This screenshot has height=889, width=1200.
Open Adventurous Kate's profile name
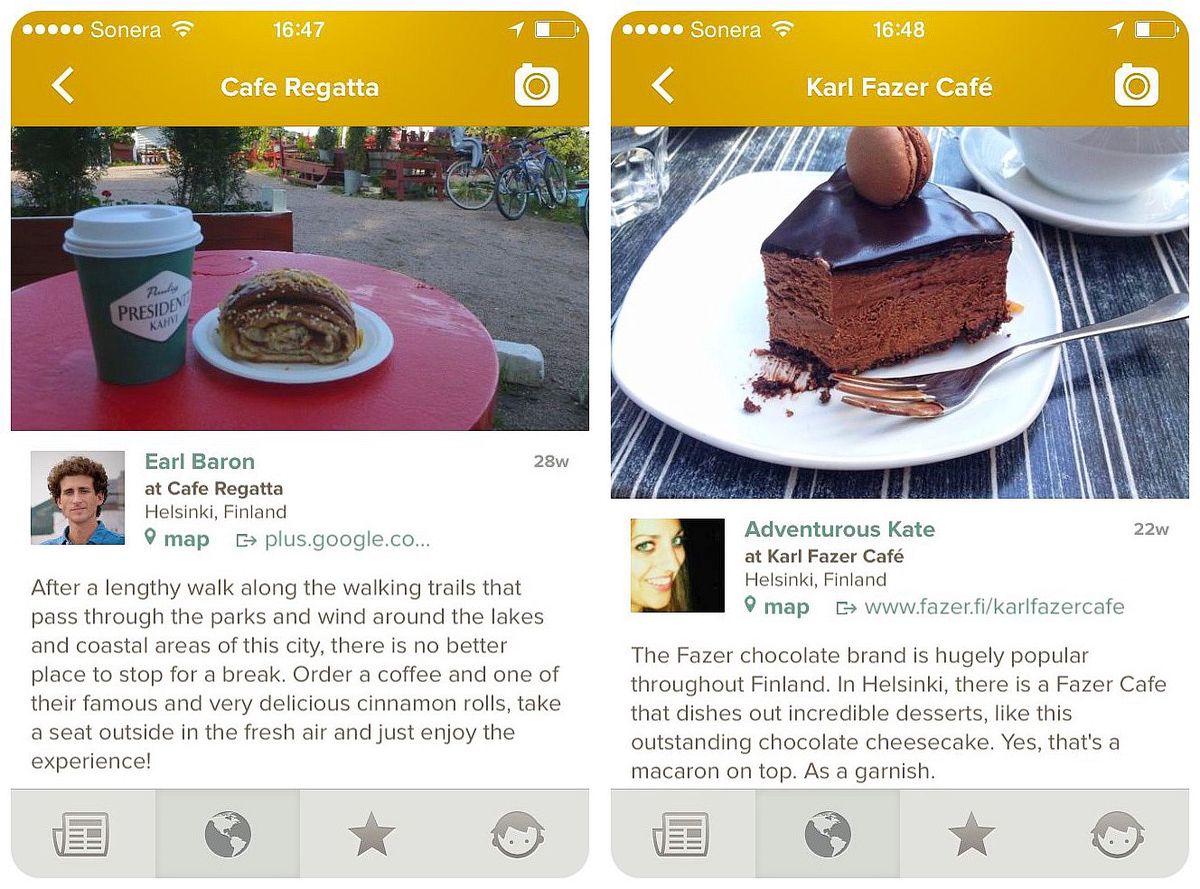[x=839, y=529]
